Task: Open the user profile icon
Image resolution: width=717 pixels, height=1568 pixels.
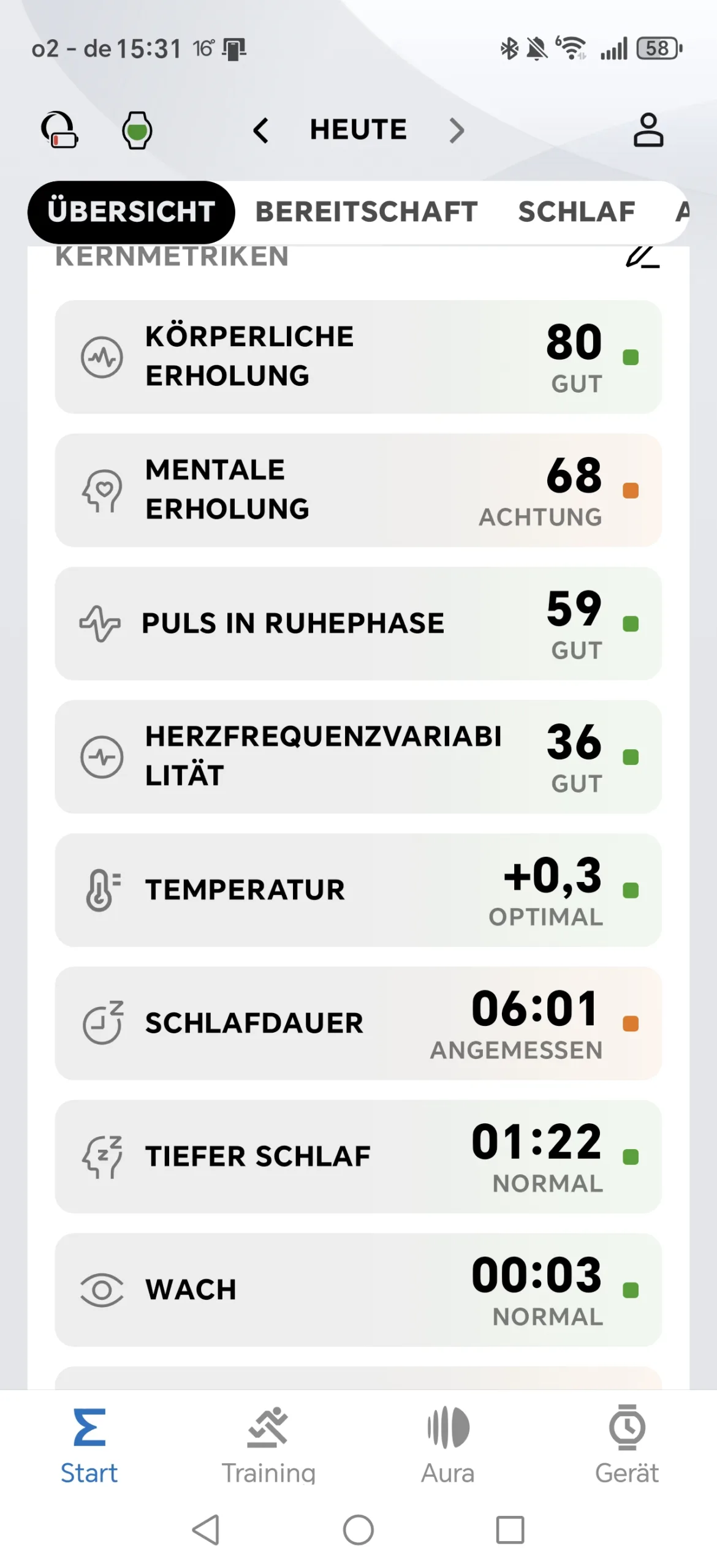Action: coord(648,130)
